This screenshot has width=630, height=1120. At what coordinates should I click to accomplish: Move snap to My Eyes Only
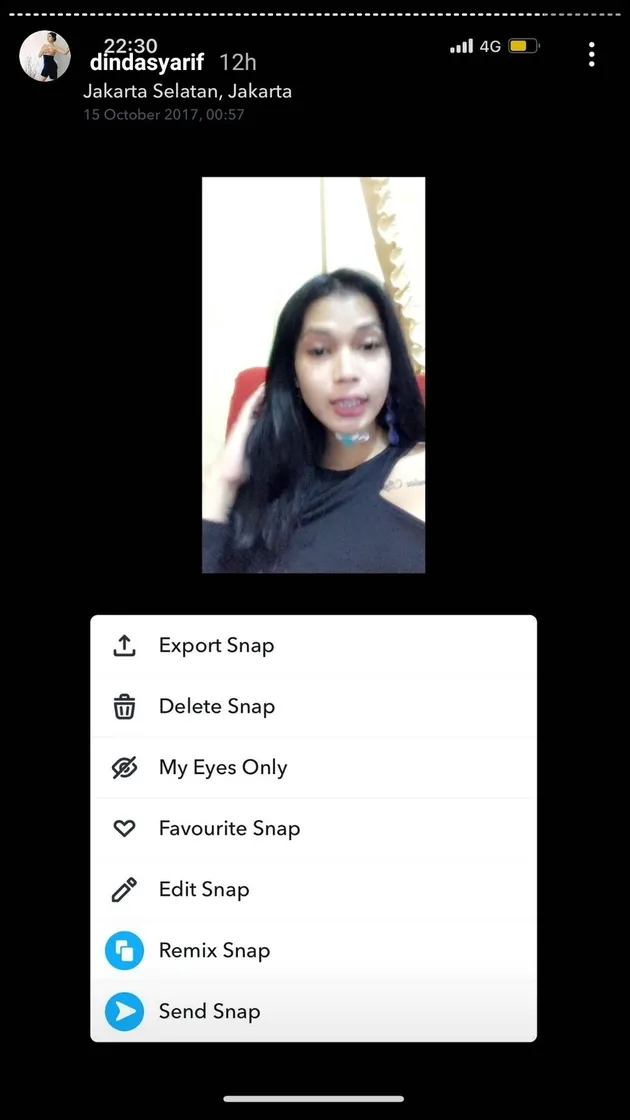(x=222, y=768)
